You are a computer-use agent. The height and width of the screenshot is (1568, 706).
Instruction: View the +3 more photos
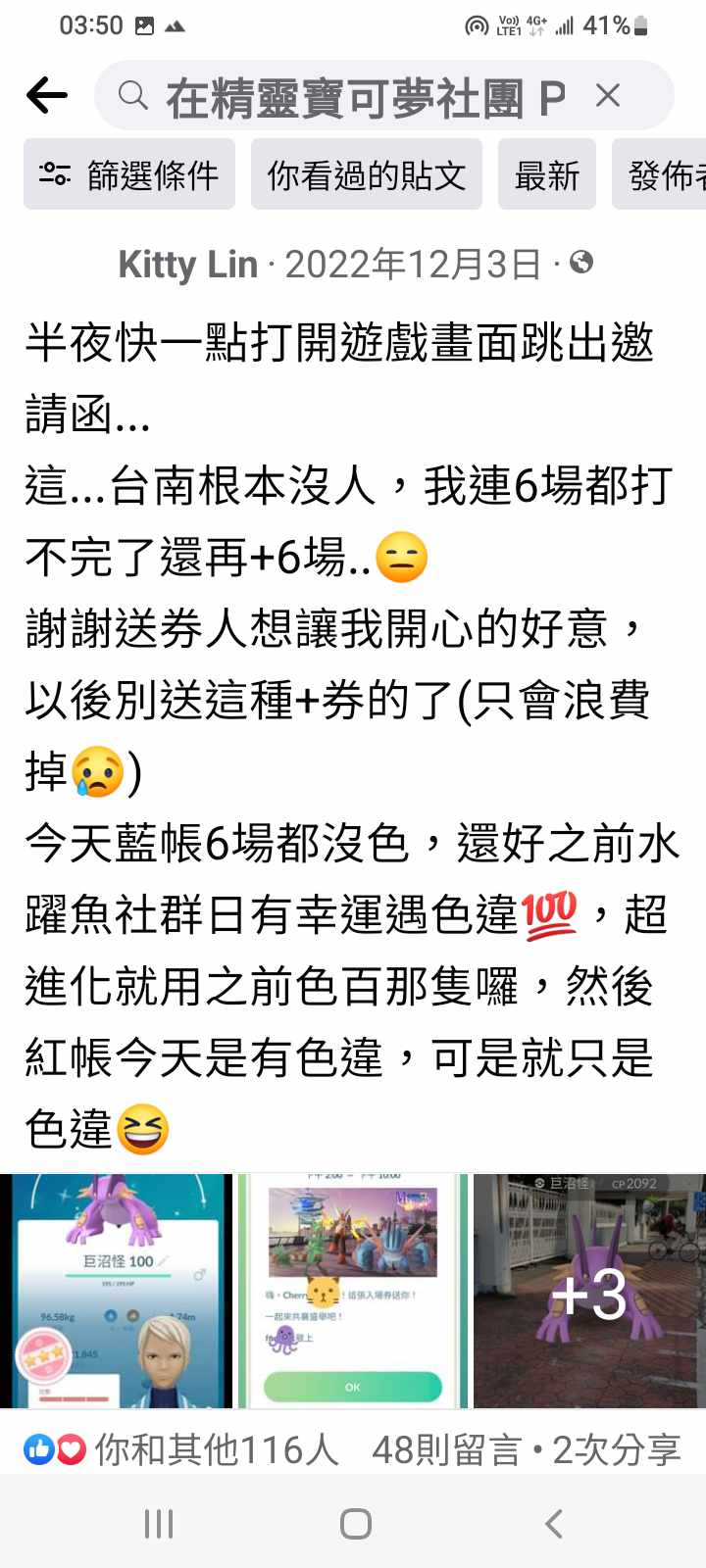[588, 1291]
